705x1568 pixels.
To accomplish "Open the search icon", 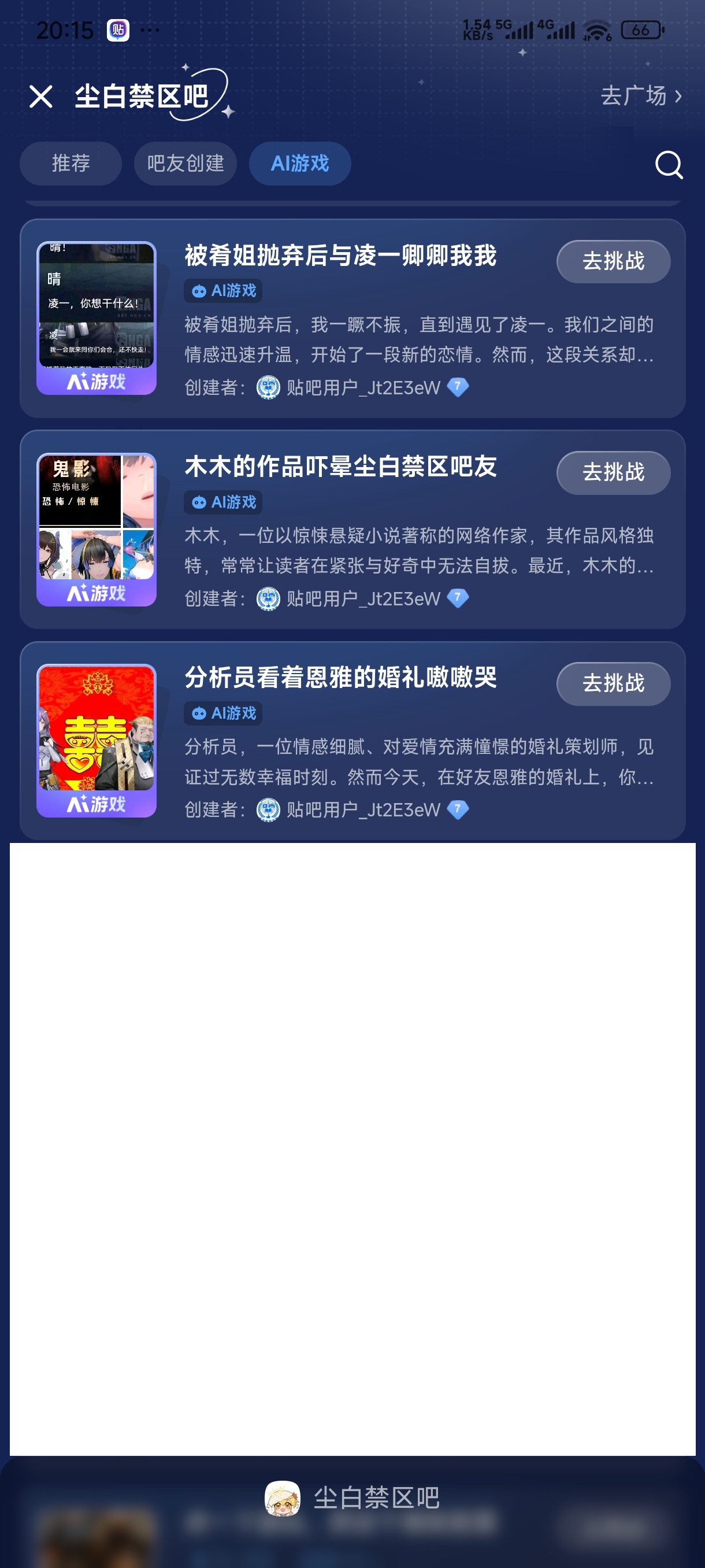I will [669, 164].
